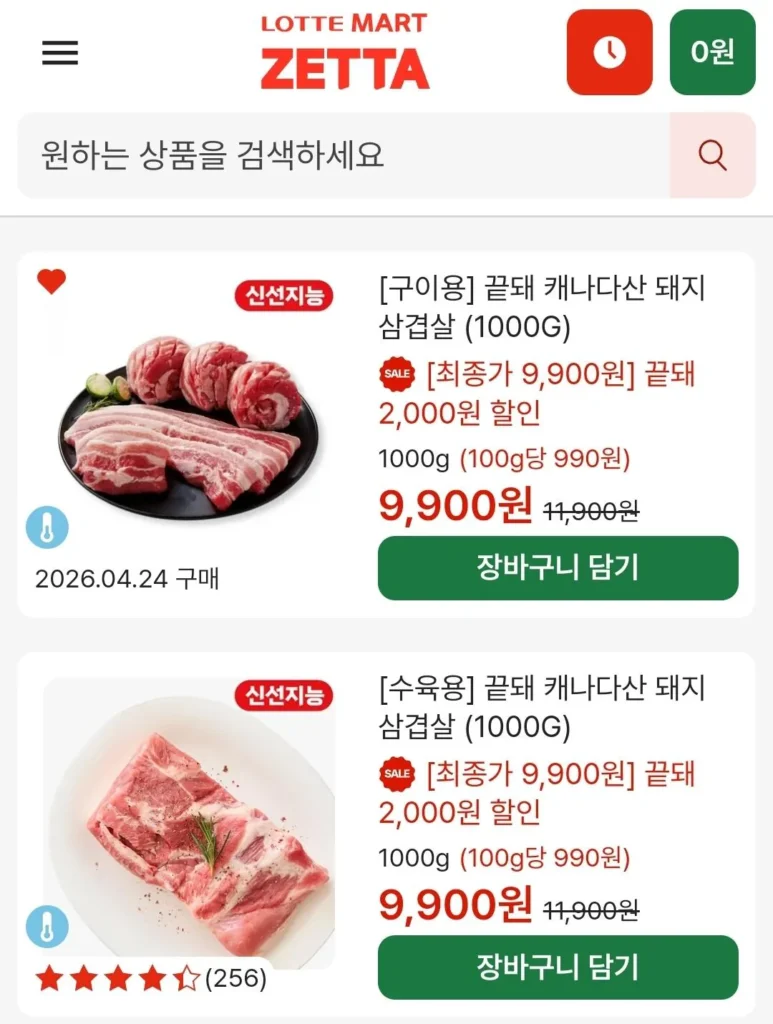Tap the LOTTE MART ZETTA logo
Image resolution: width=773 pixels, height=1024 pixels.
click(x=345, y=50)
